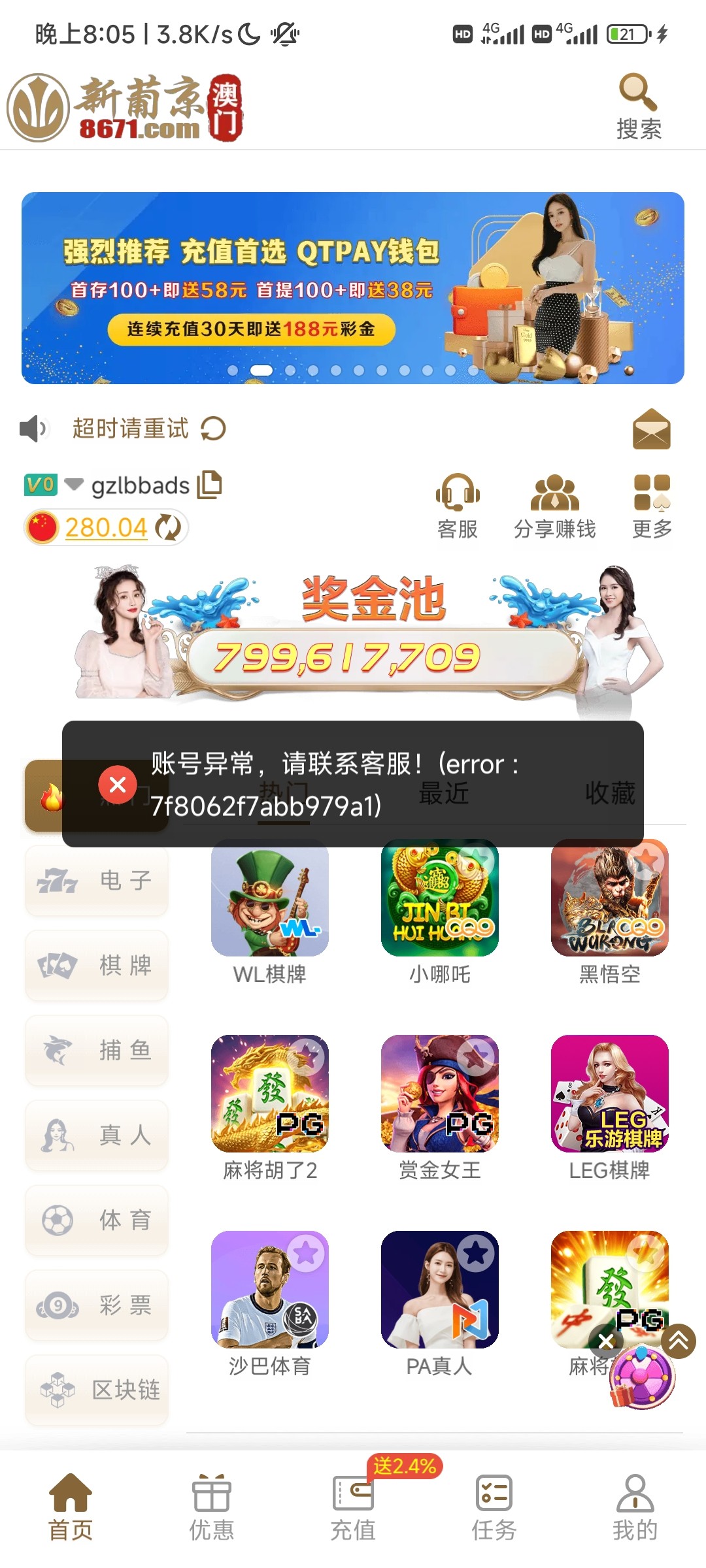Select the second carousel indicator dot
Image resolution: width=706 pixels, height=1568 pixels.
click(262, 371)
